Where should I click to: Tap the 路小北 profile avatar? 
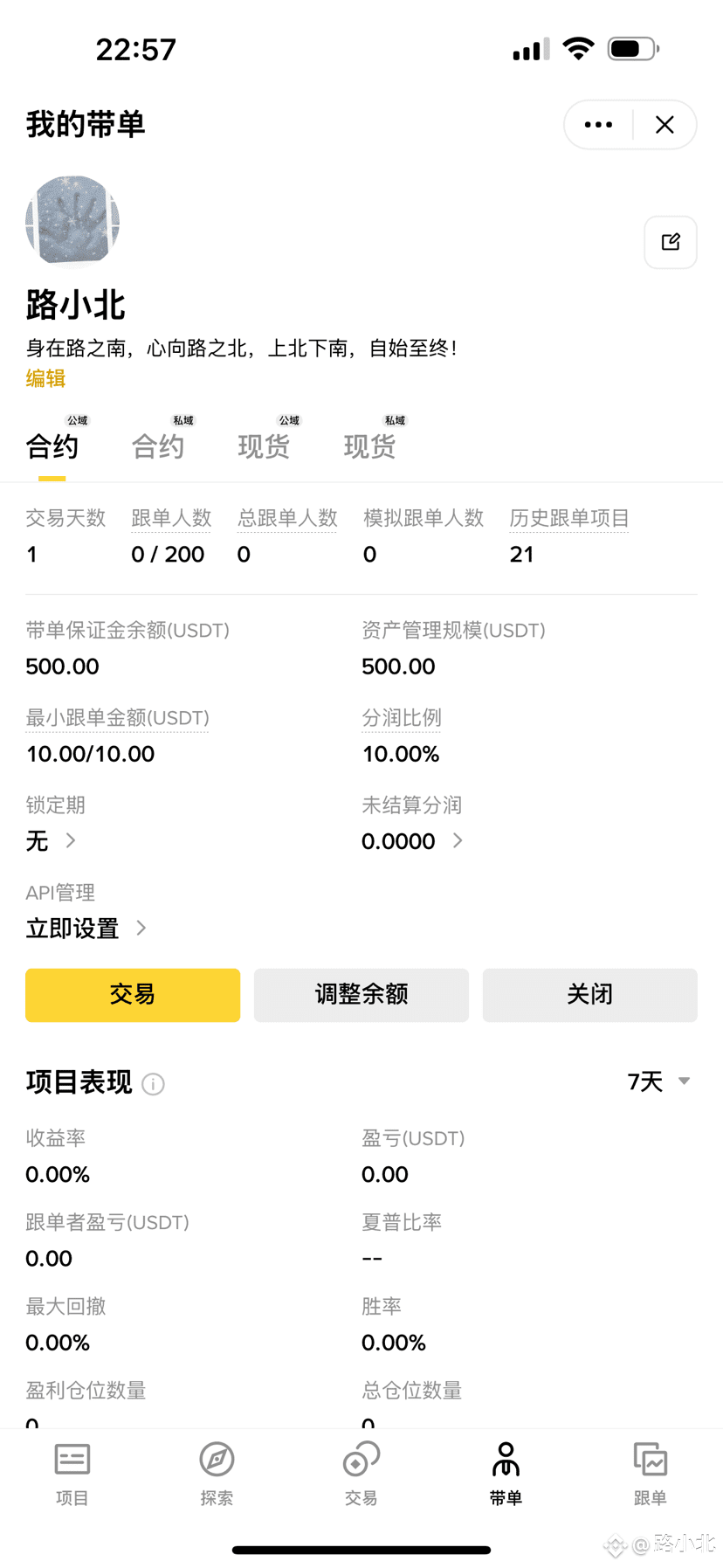click(x=72, y=221)
